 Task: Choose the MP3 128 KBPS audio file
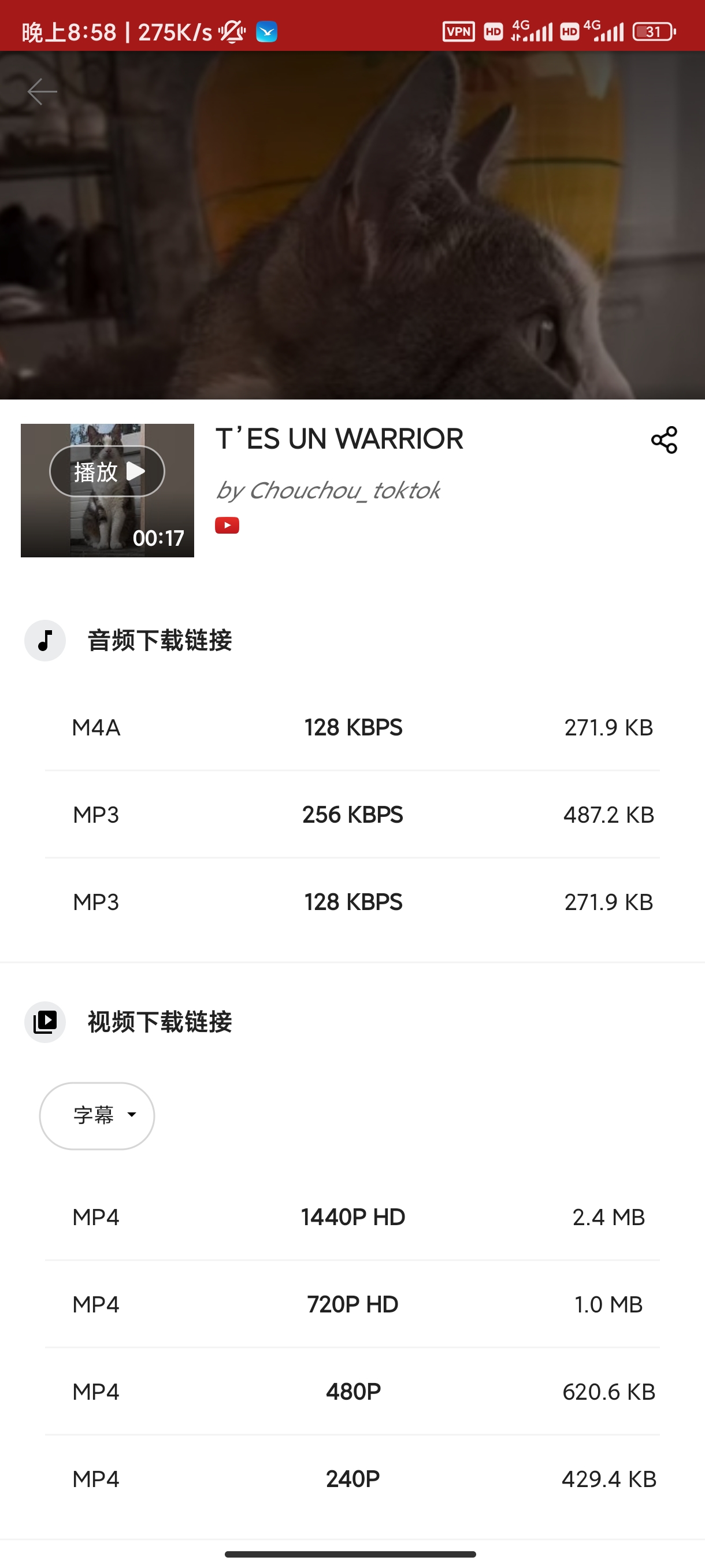click(353, 901)
